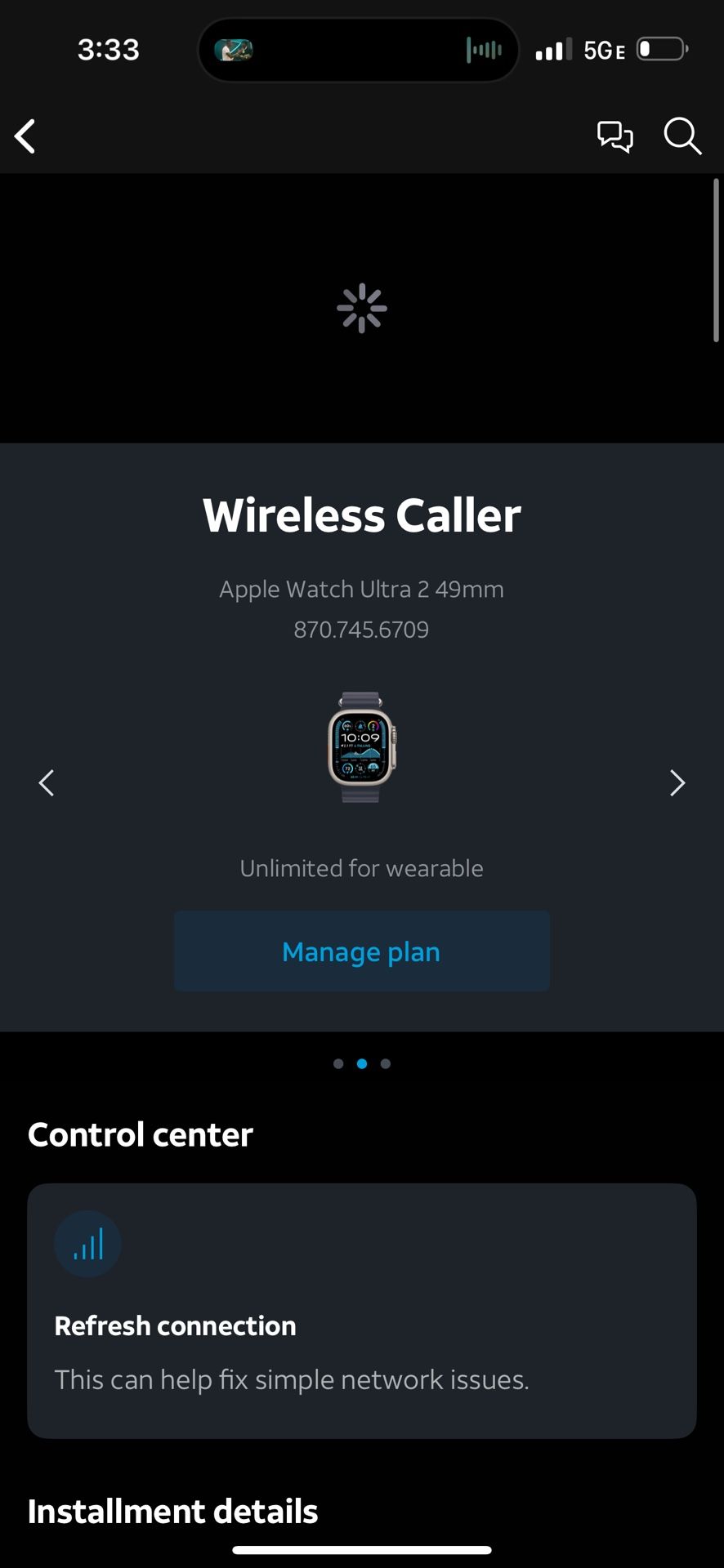The width and height of the screenshot is (724, 1568).
Task: Tap the back arrow icon
Action: [25, 136]
